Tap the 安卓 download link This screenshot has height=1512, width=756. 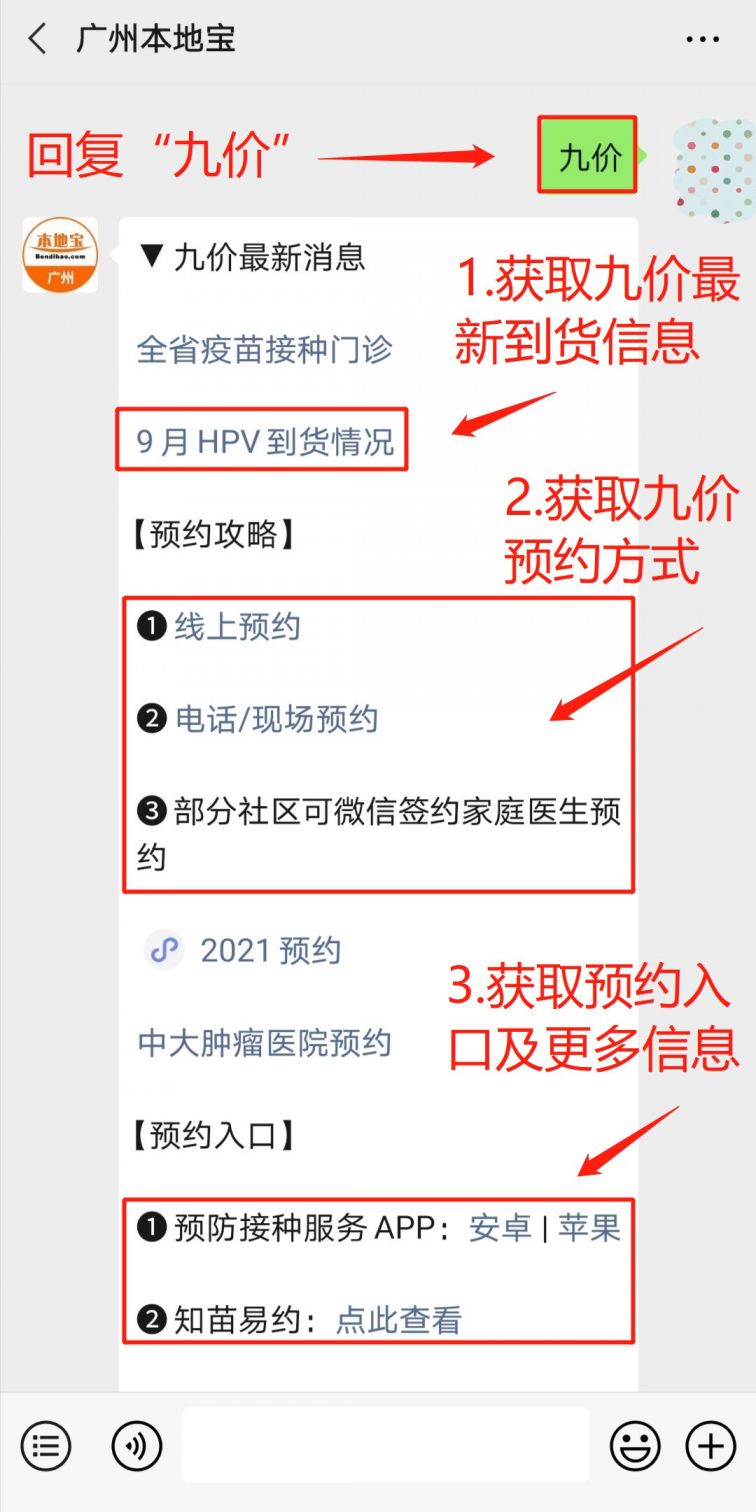[500, 1228]
